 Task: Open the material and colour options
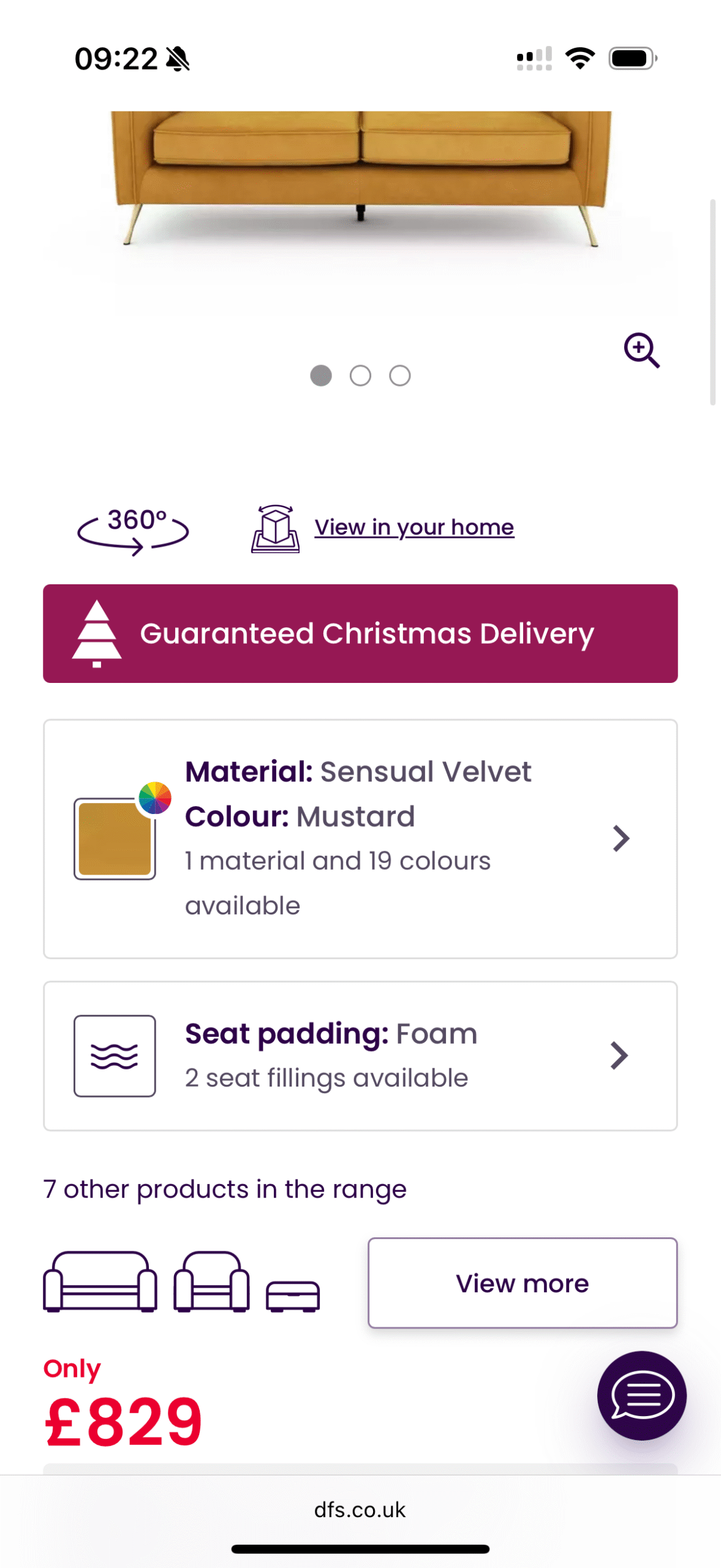[360, 838]
